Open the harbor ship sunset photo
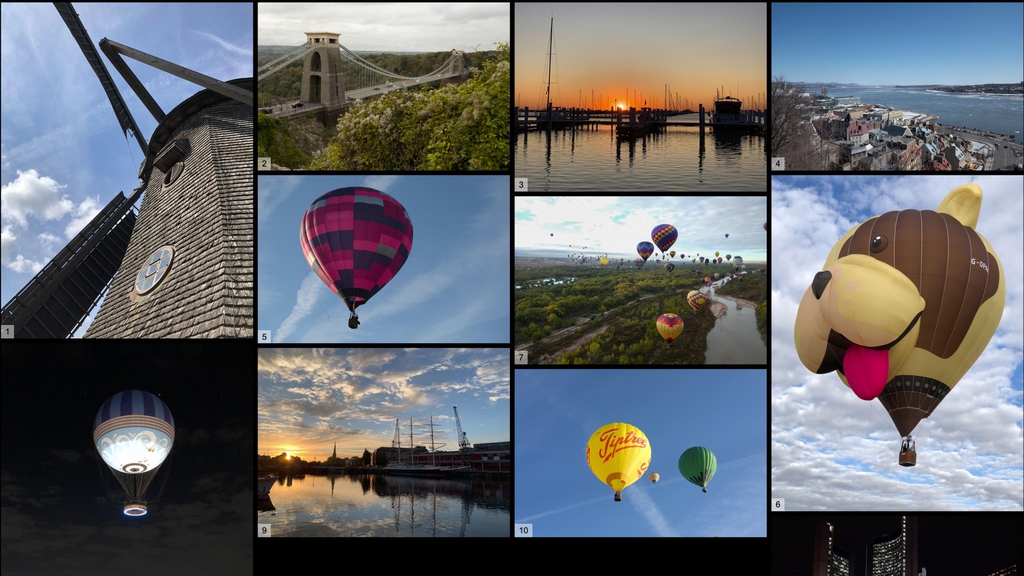The height and width of the screenshot is (576, 1024). [383, 442]
